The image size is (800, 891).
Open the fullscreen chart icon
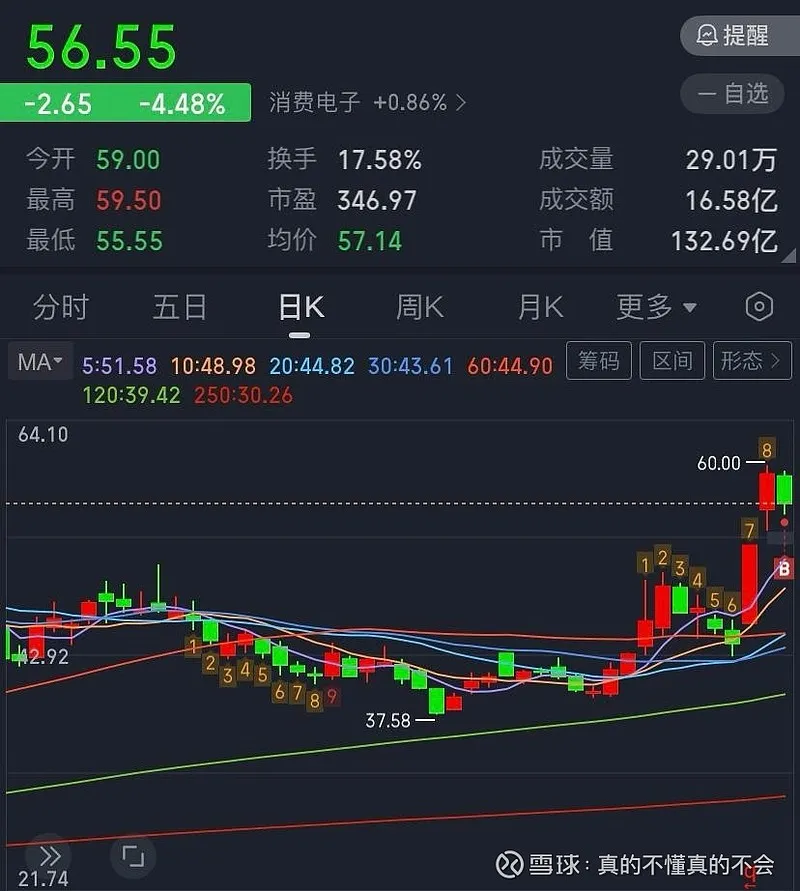point(132,856)
